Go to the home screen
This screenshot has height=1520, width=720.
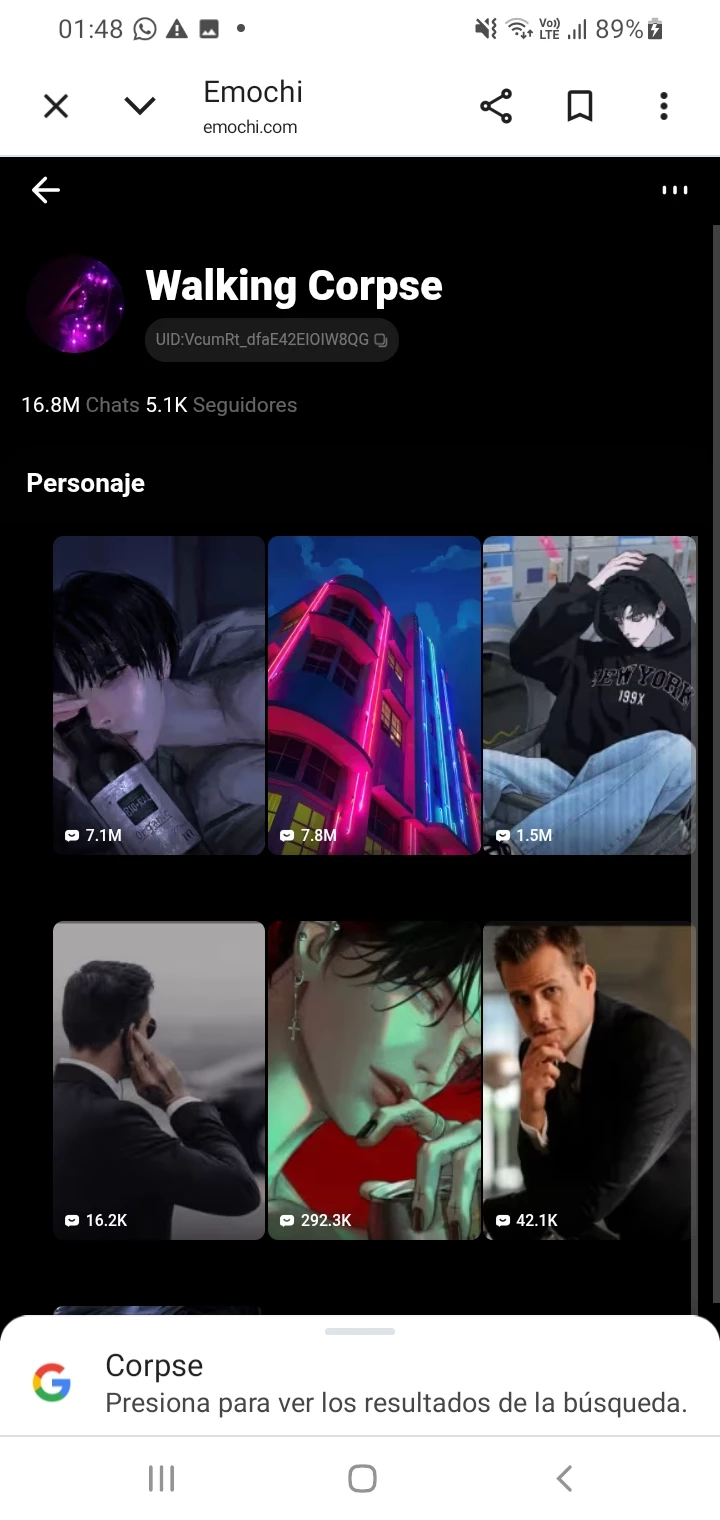(x=362, y=1478)
